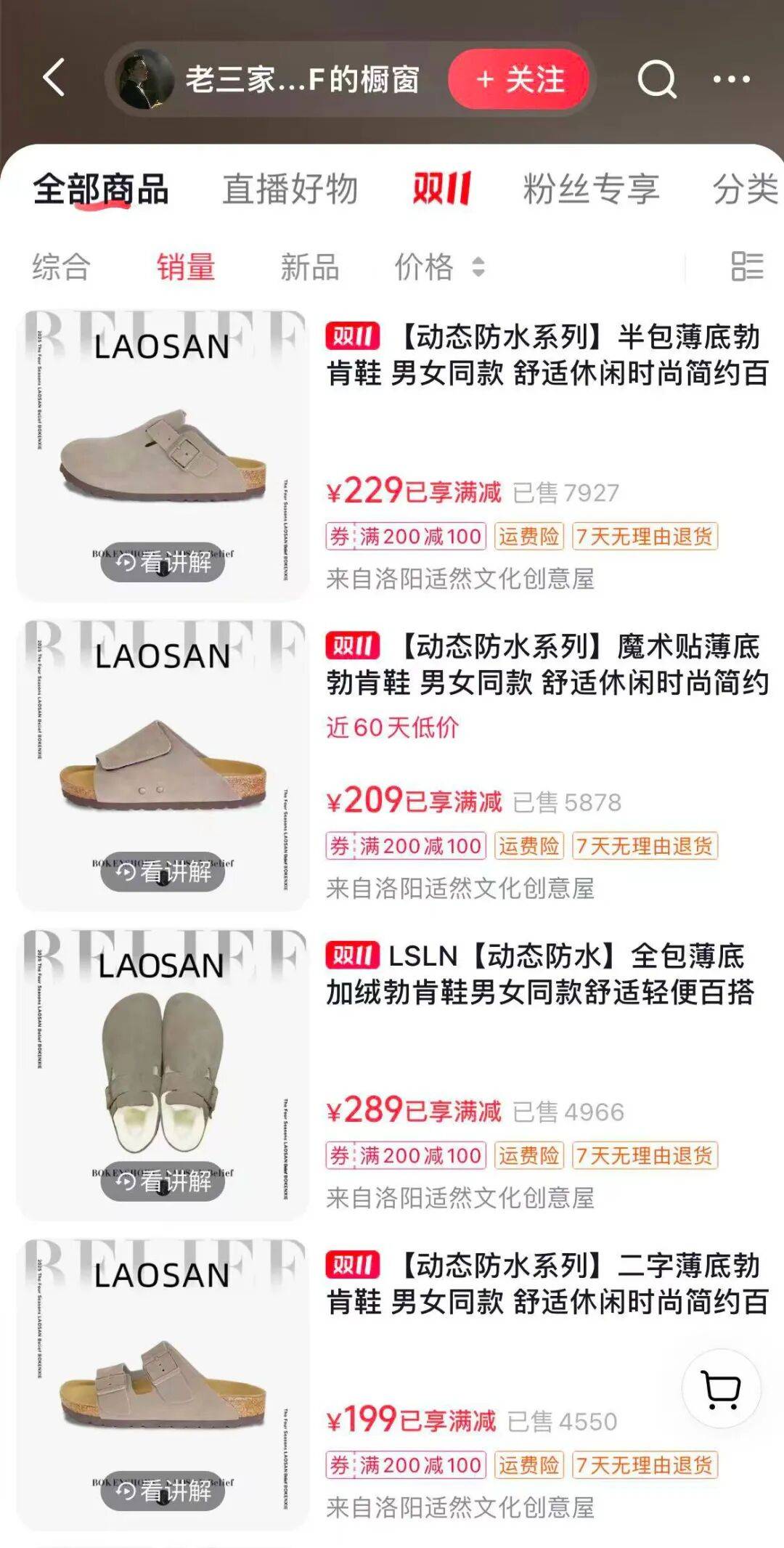Sort products by 销量
The height and width of the screenshot is (1548, 784).
tap(186, 266)
